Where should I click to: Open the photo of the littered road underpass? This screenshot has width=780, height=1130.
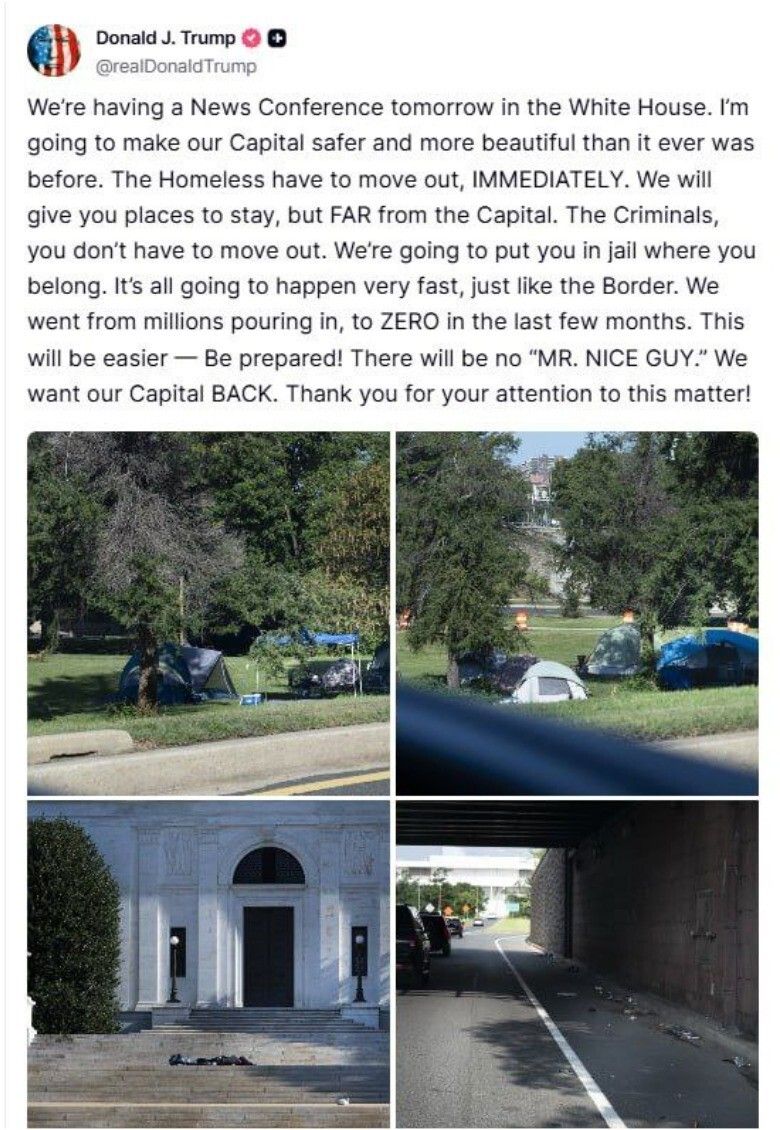click(577, 963)
